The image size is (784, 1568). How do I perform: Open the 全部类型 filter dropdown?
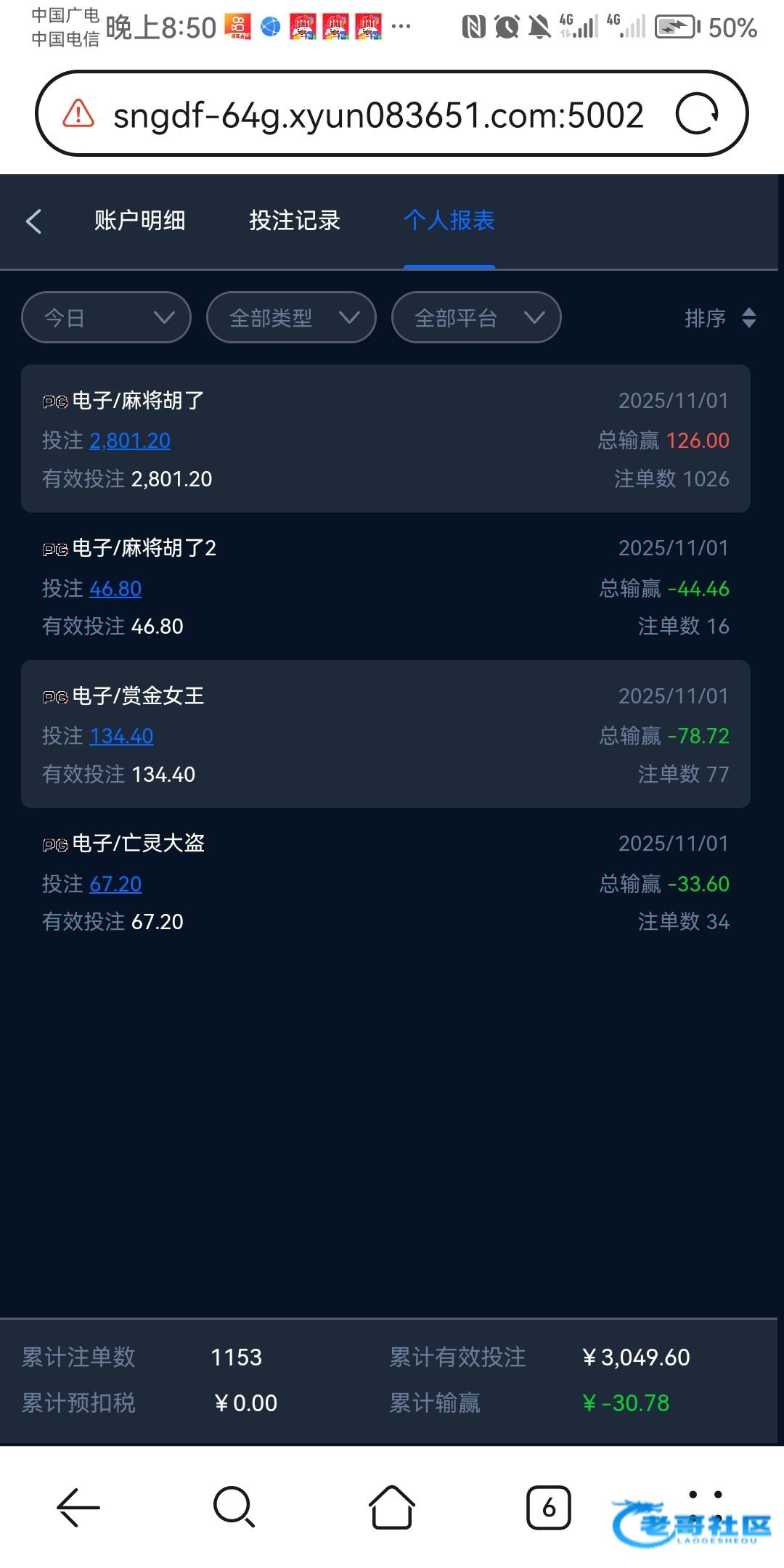[291, 318]
